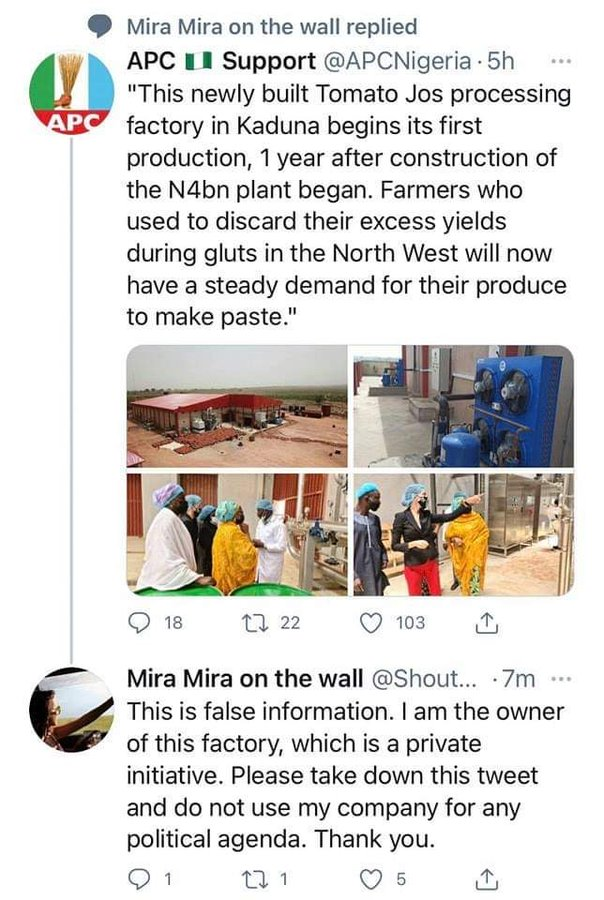Open the blue machinery photo
The height and width of the screenshot is (900, 604).
point(463,406)
